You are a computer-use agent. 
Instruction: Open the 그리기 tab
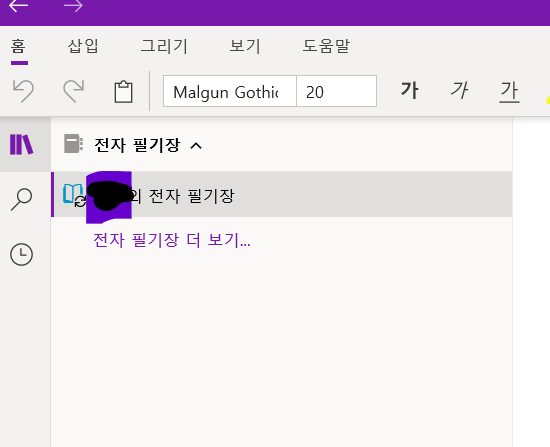click(x=164, y=46)
